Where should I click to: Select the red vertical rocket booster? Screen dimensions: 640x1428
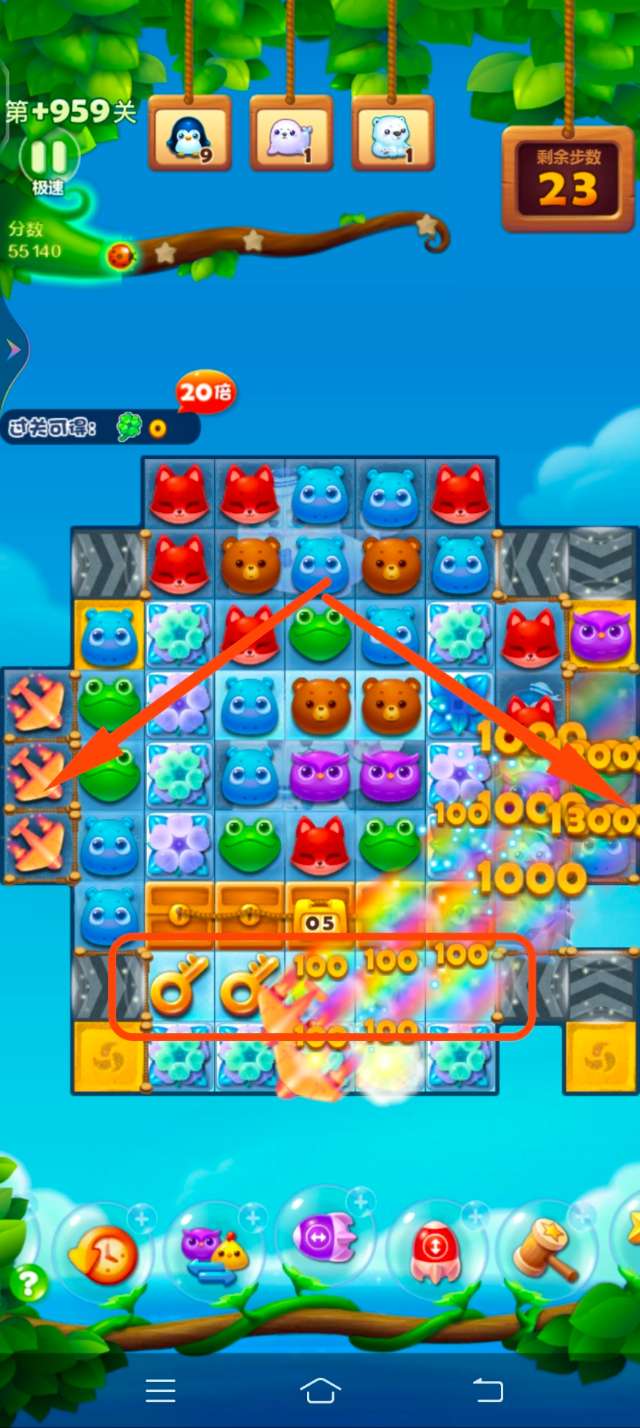tap(436, 1250)
